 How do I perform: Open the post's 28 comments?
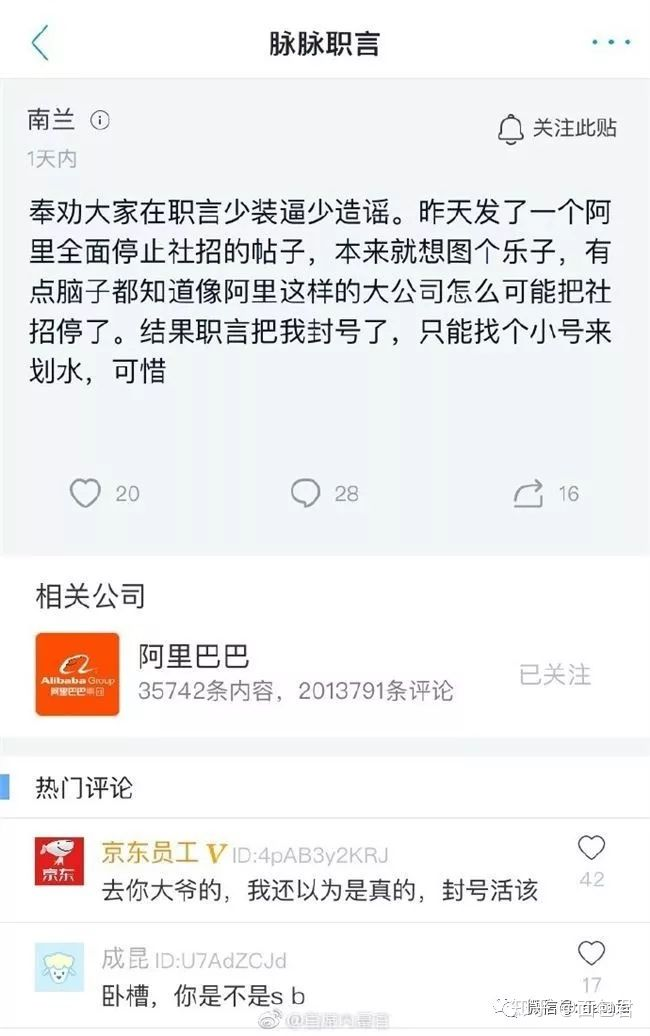click(x=307, y=492)
